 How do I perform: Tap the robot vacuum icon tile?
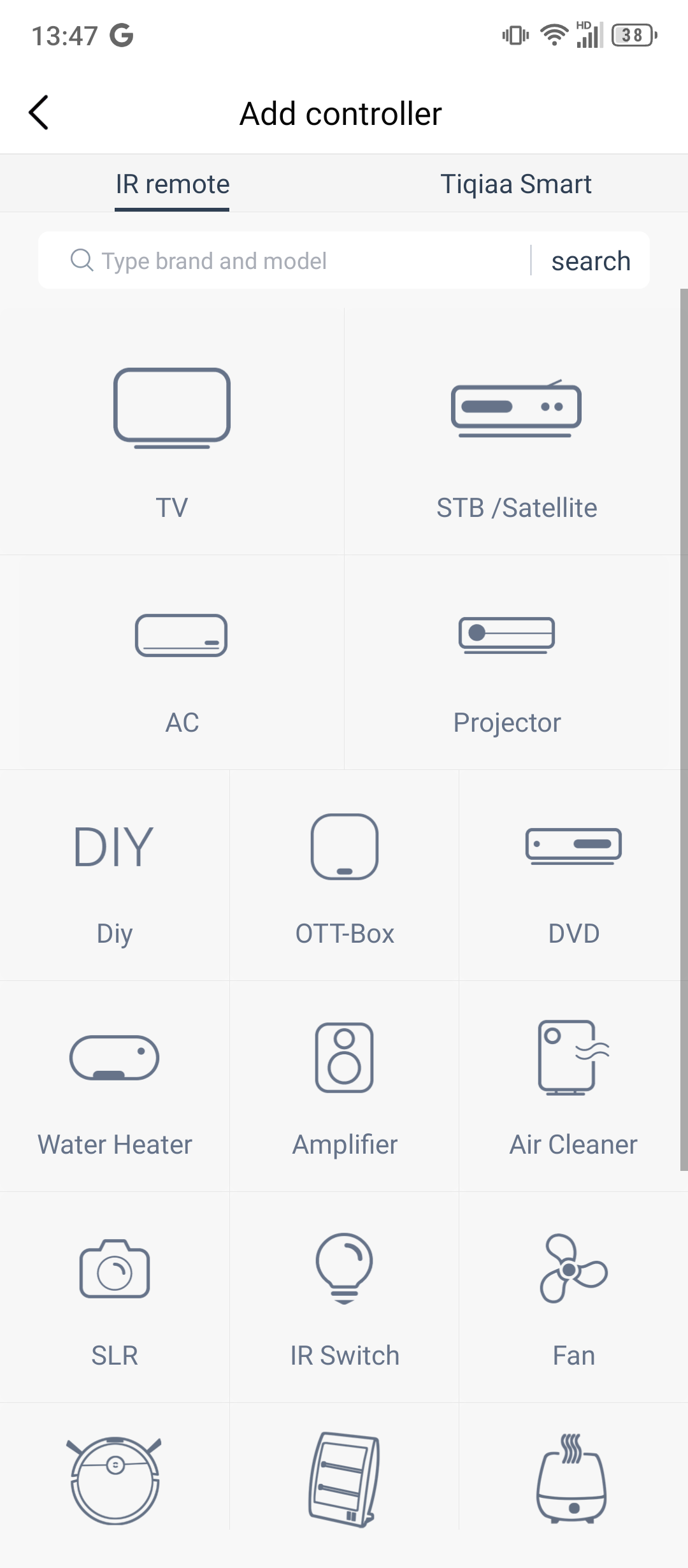(x=115, y=1479)
